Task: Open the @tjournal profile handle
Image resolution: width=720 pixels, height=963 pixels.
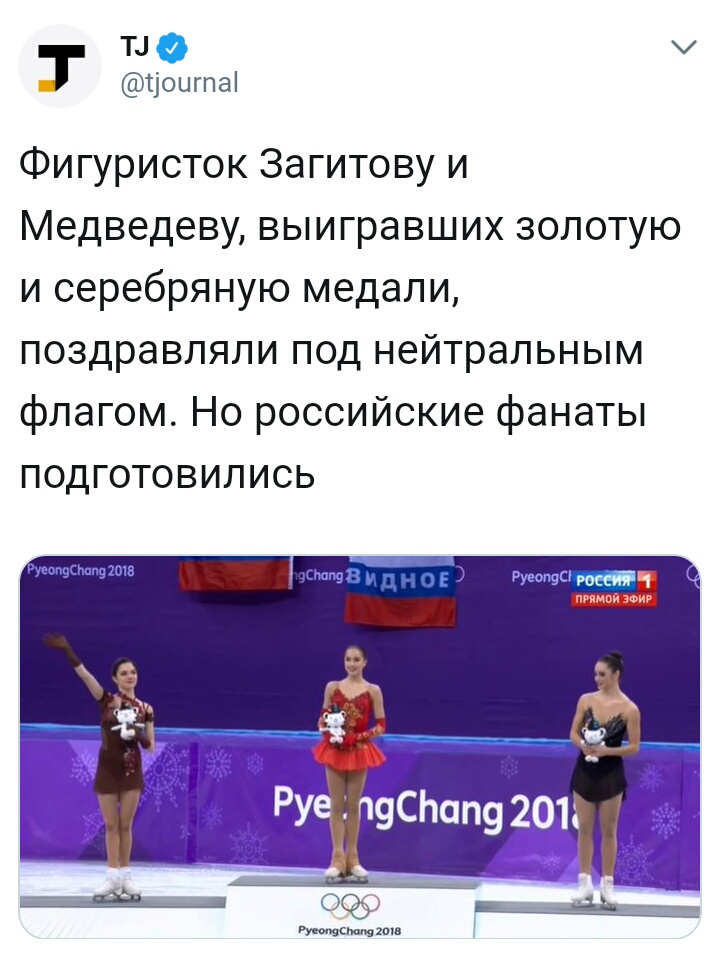Action: [178, 83]
